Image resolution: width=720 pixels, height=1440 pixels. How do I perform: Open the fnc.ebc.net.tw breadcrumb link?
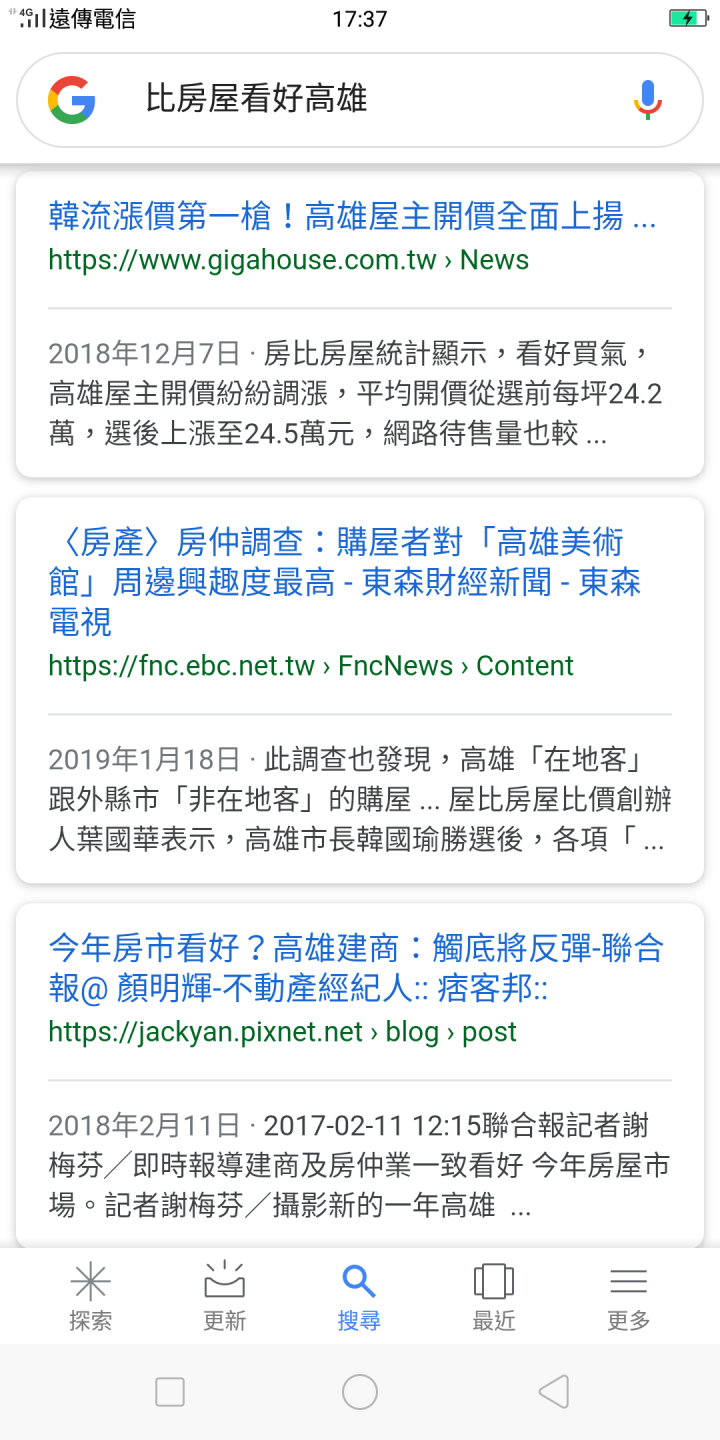click(310, 665)
